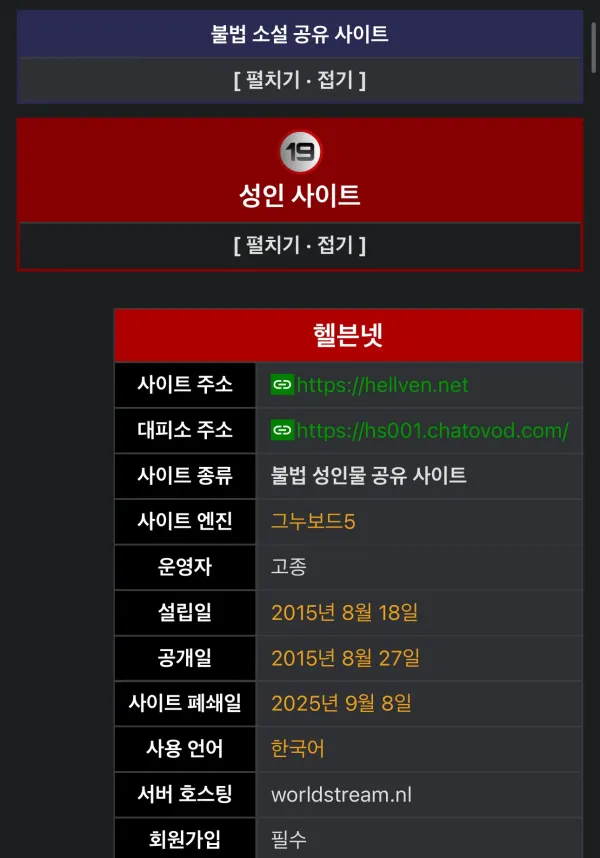600x858 pixels.
Task: Open the 2015년 8월 18일 date link
Action: pyautogui.click(x=344, y=612)
